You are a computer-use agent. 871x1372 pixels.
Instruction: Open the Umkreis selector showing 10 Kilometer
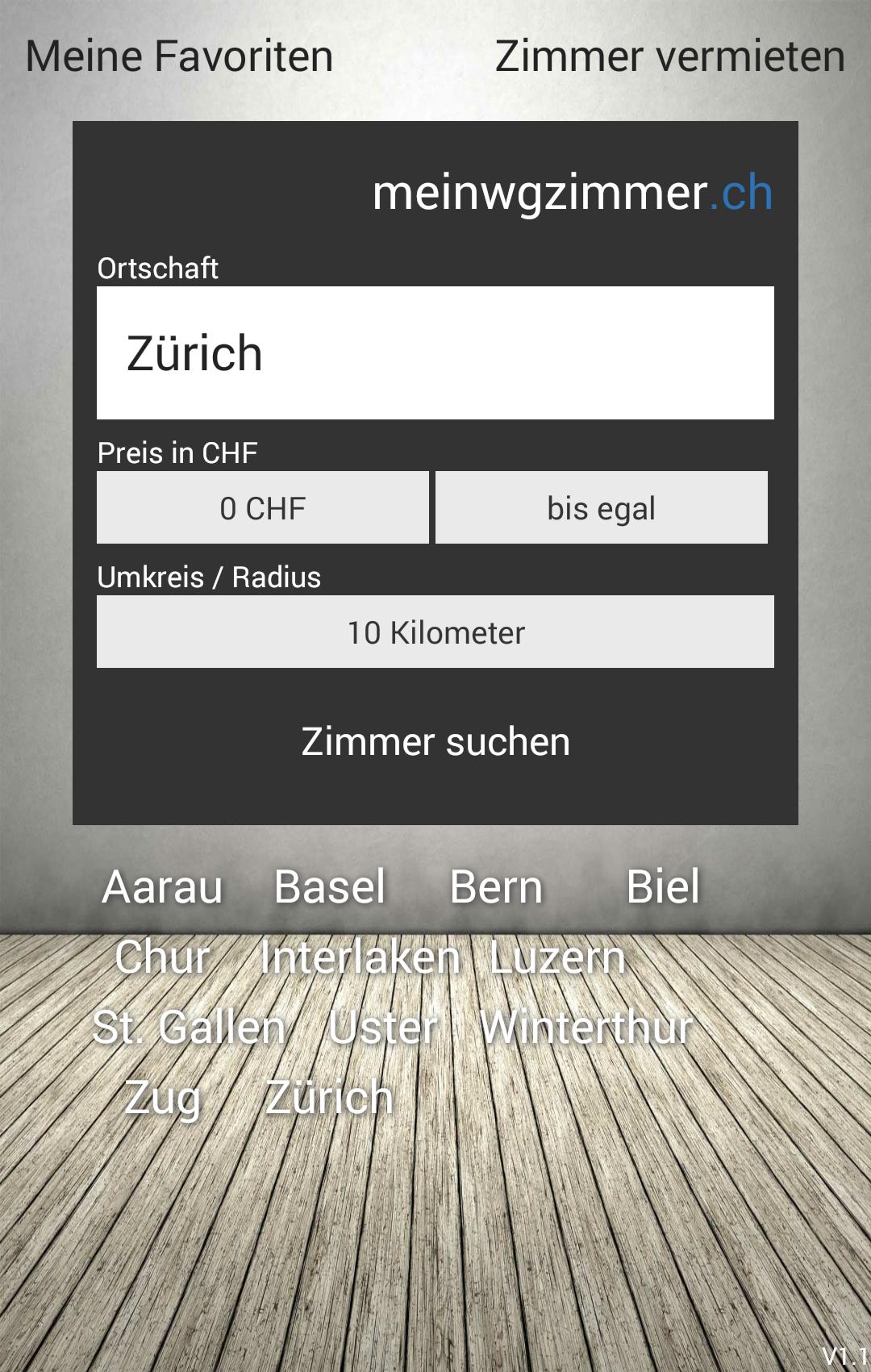pos(434,632)
